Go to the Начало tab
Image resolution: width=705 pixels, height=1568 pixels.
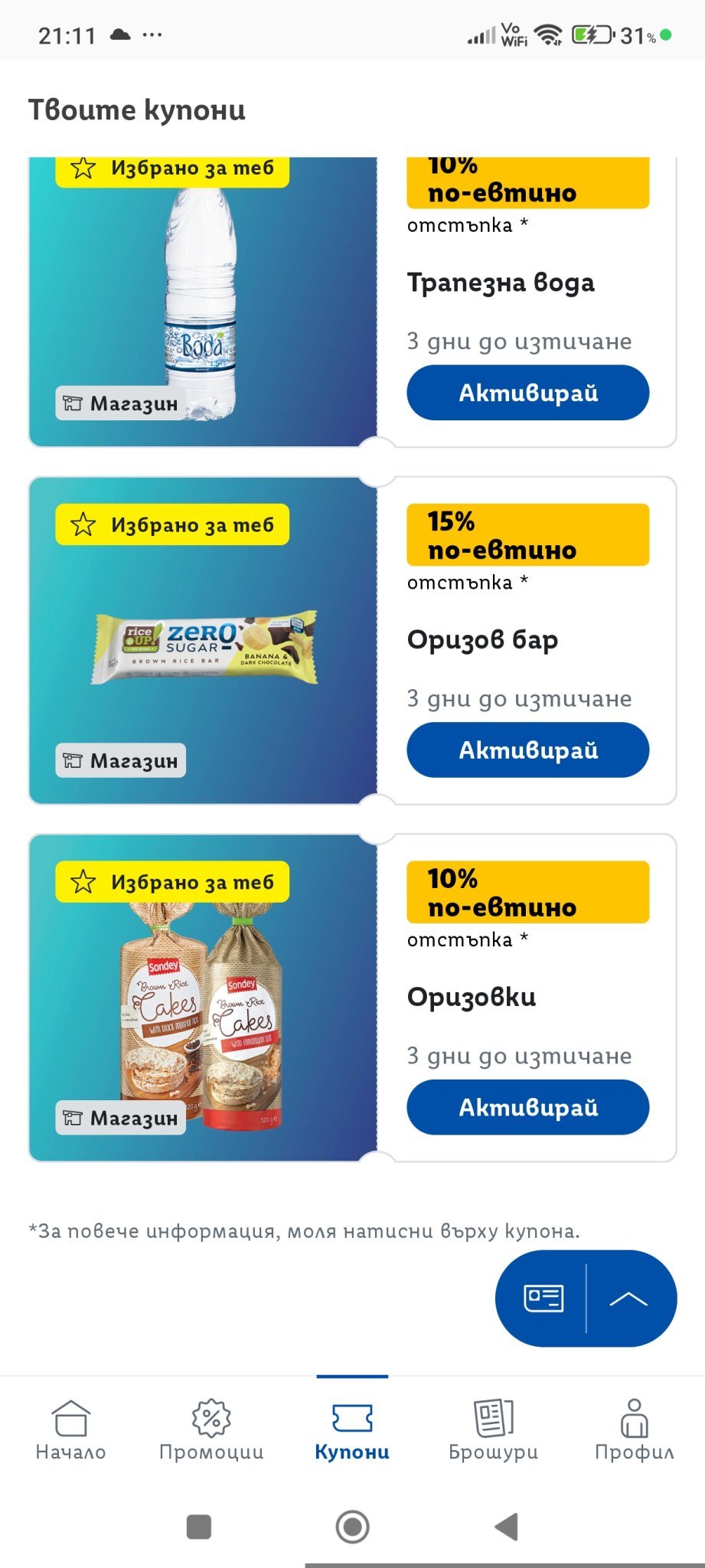70,1429
